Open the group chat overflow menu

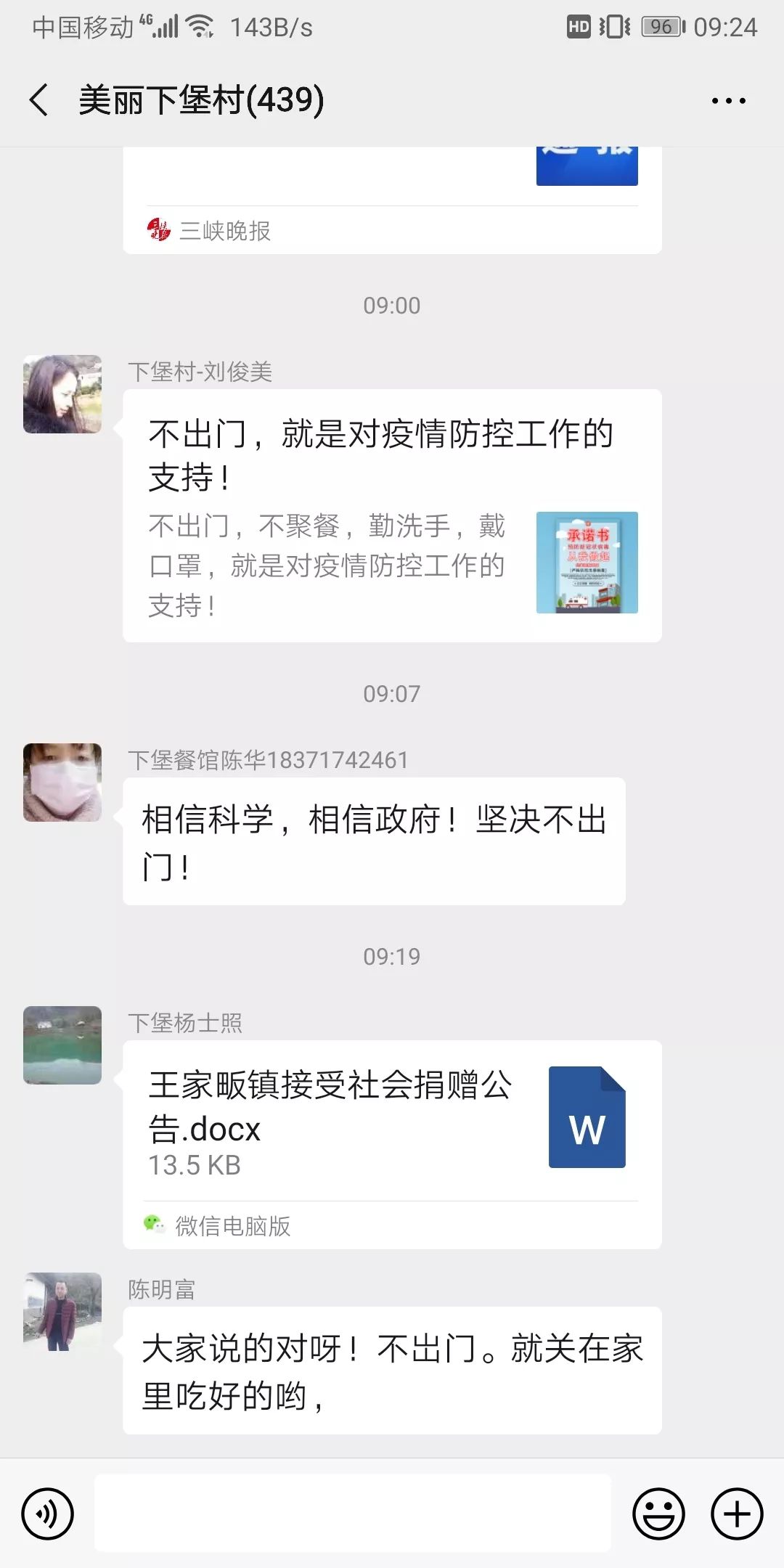(x=728, y=101)
